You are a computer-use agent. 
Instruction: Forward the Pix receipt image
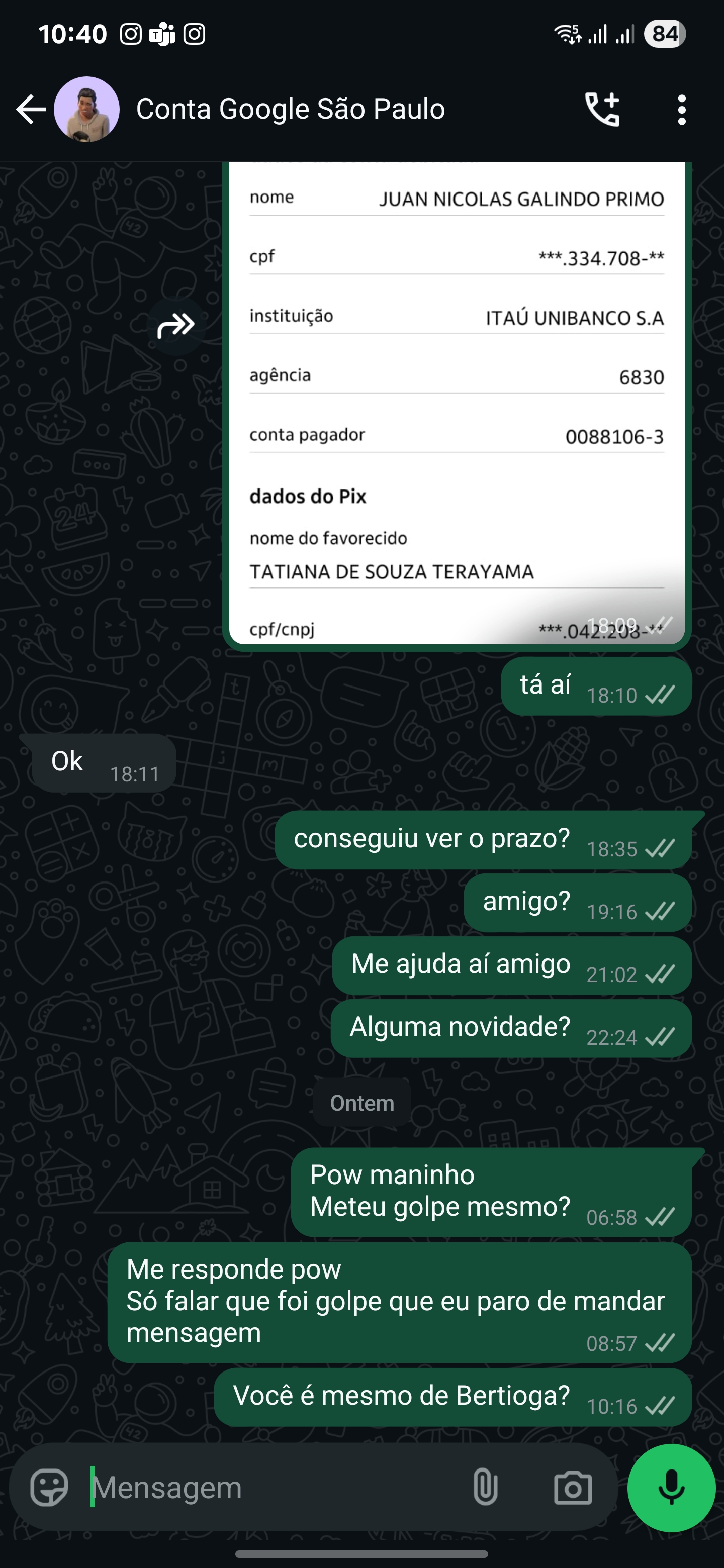176,326
